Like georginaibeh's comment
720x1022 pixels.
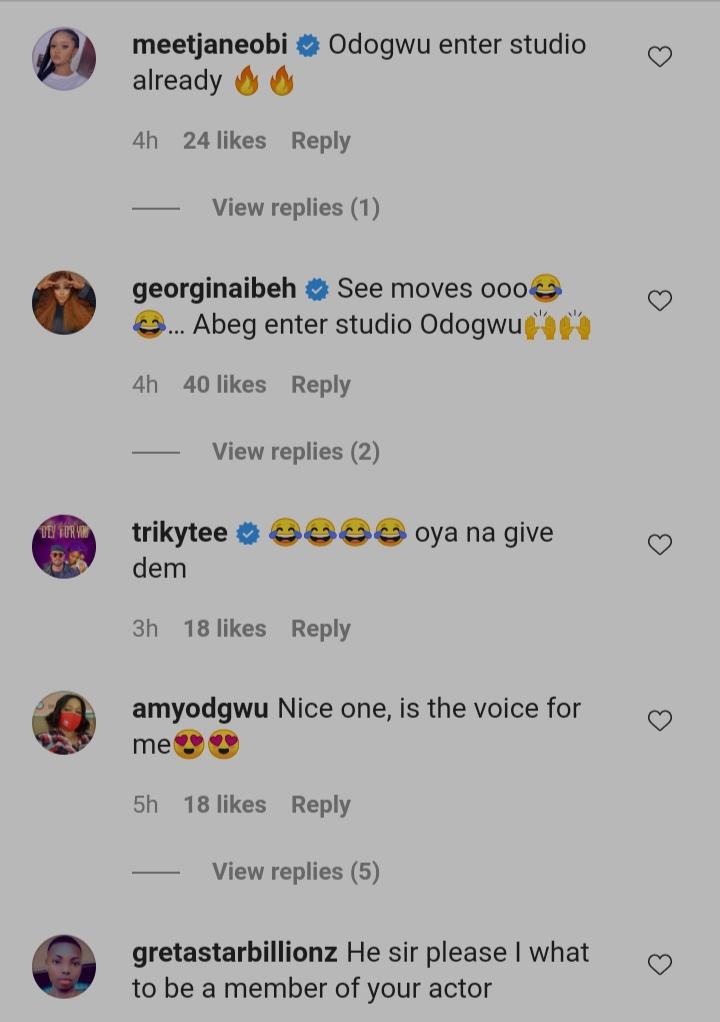point(660,300)
